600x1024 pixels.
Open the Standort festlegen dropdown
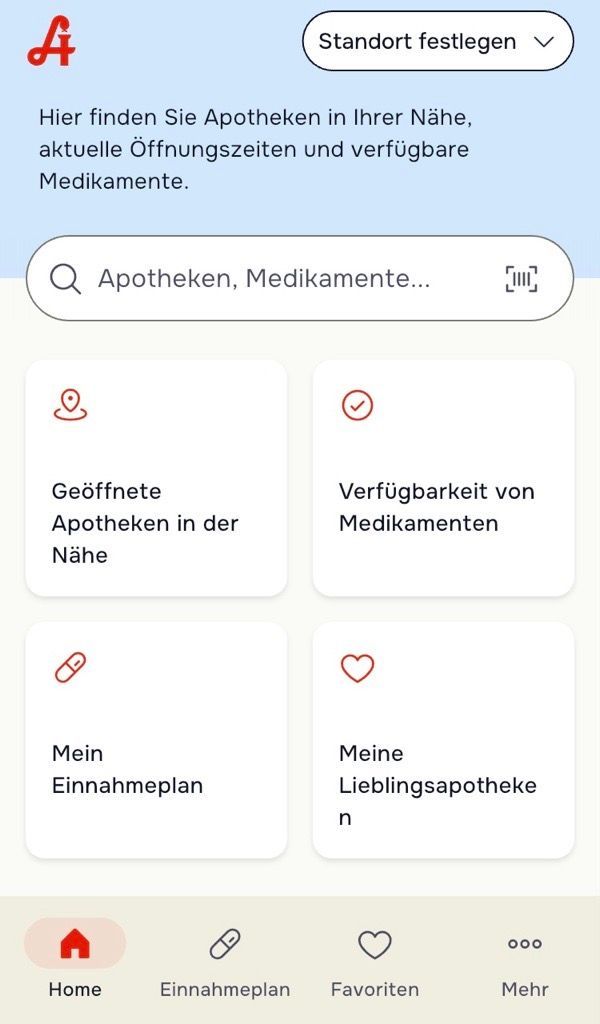pos(437,42)
